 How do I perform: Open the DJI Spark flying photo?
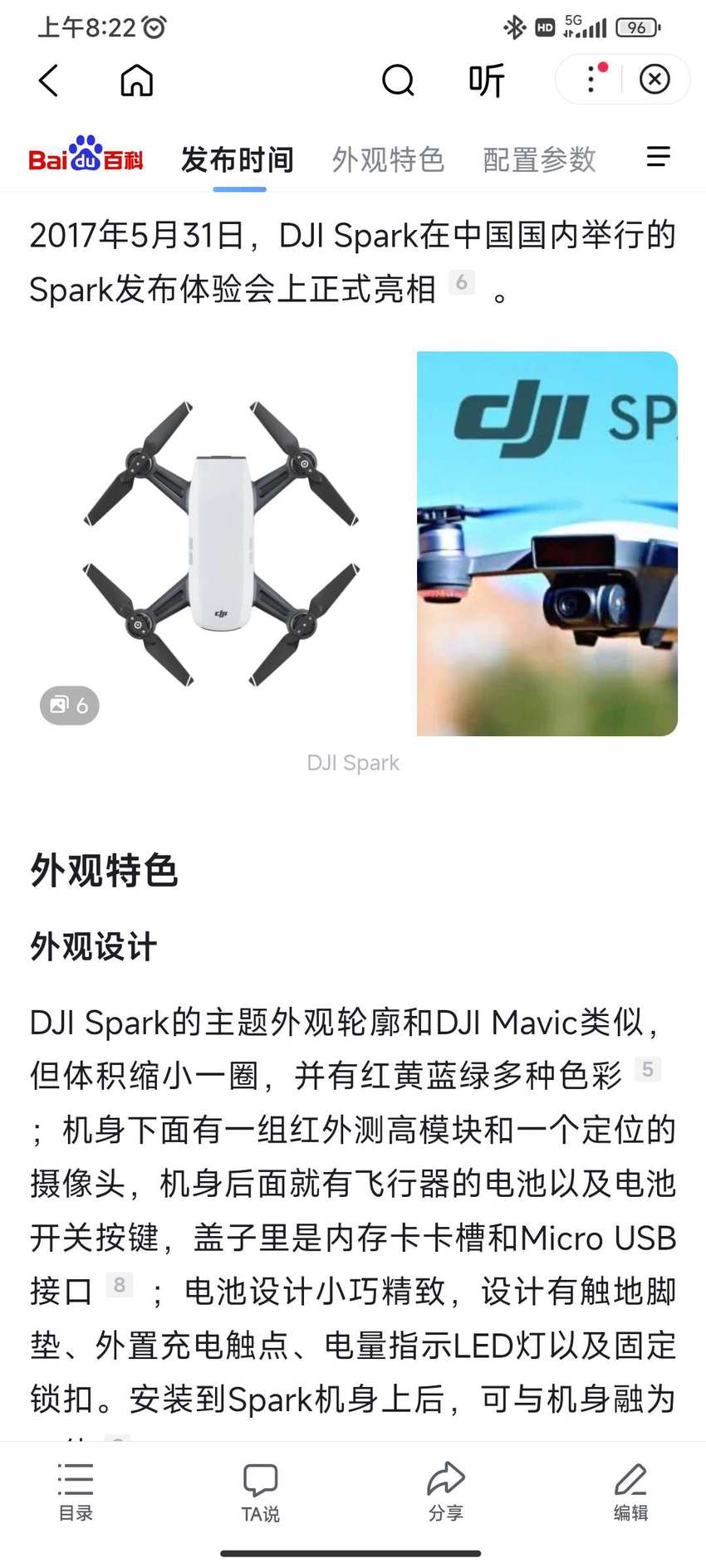pyautogui.click(x=547, y=544)
